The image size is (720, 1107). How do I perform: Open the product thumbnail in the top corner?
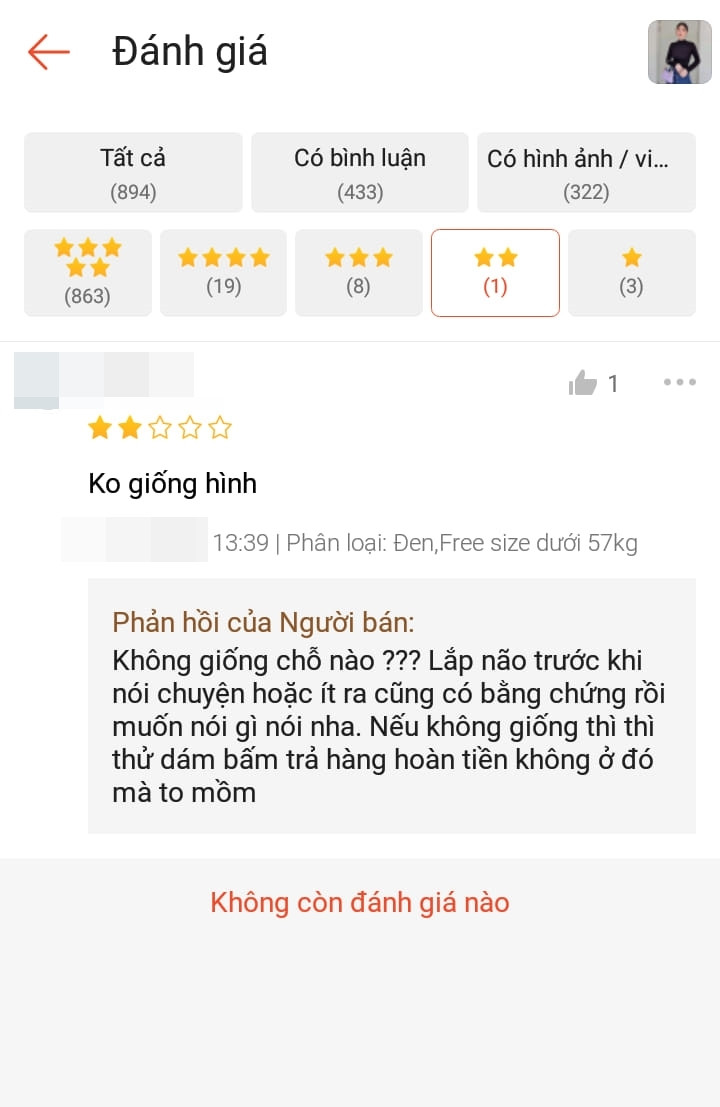(x=680, y=51)
